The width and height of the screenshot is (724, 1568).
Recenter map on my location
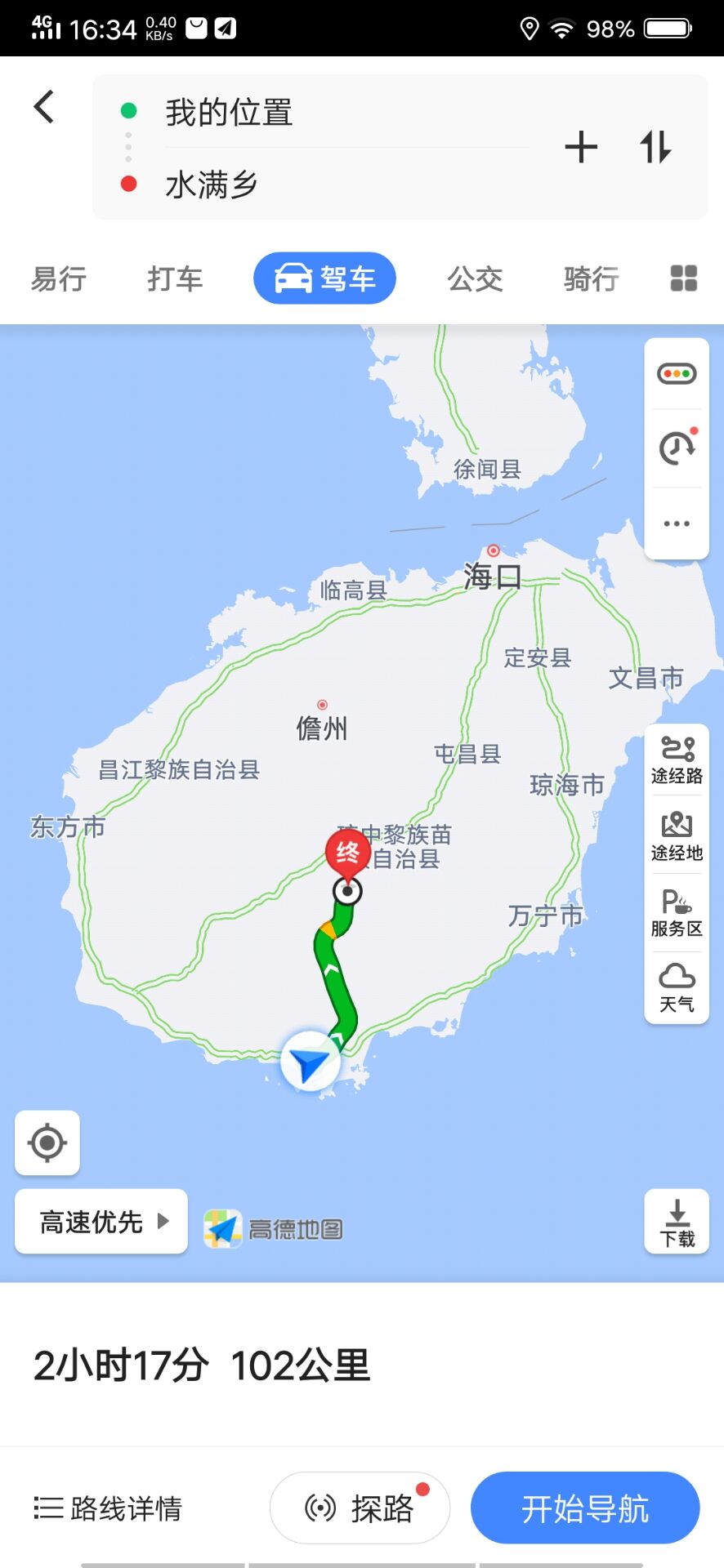coord(47,1143)
